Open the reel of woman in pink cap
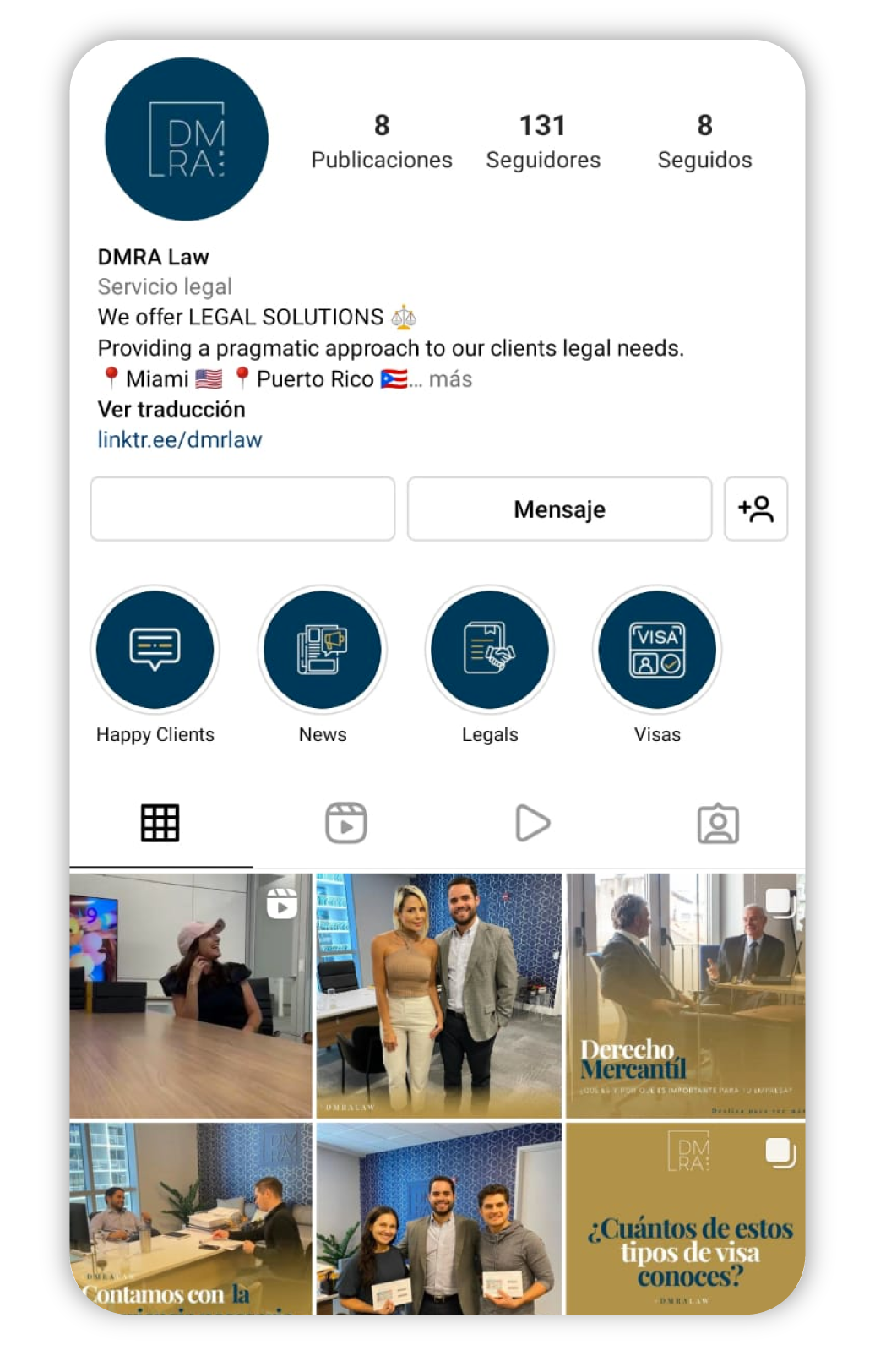 pyautogui.click(x=191, y=995)
